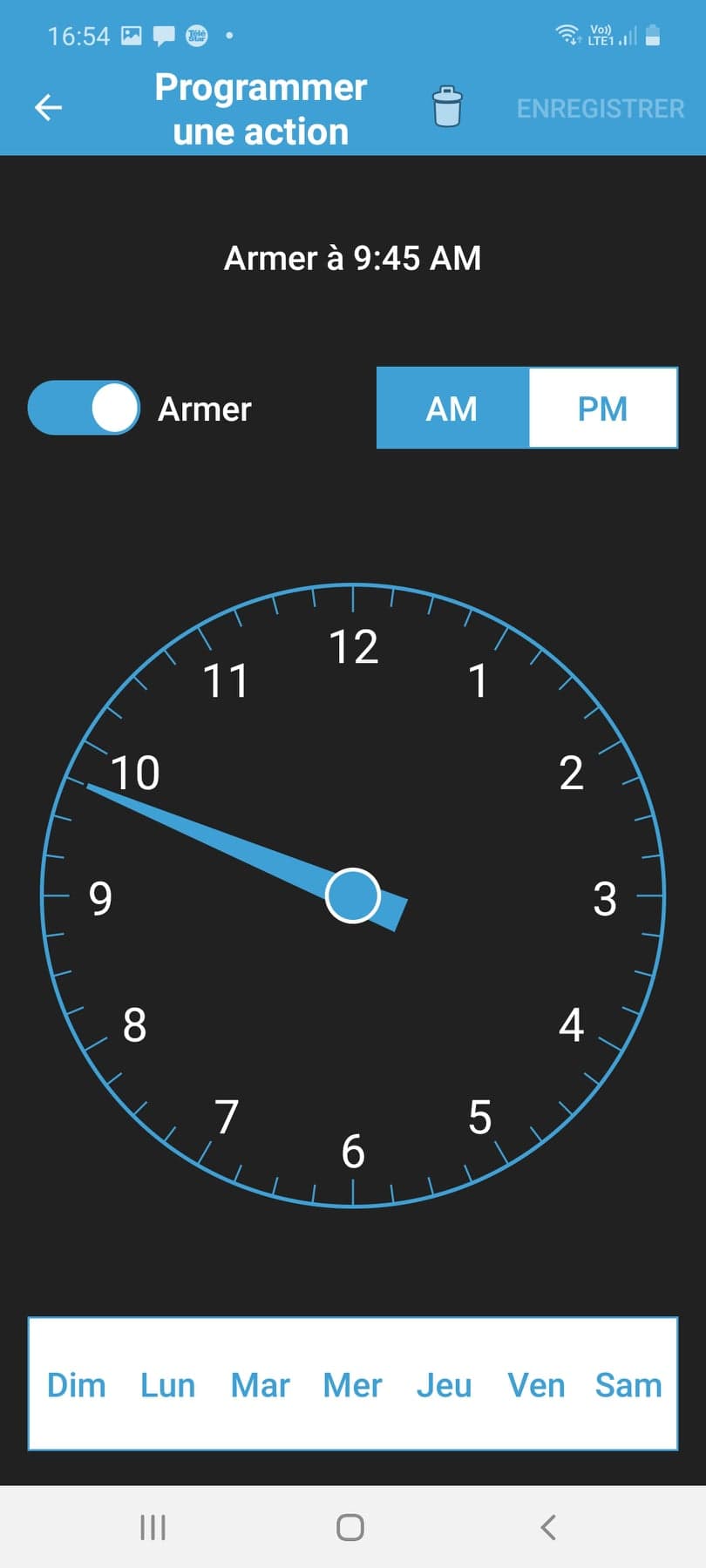Viewport: 706px width, 1568px height.
Task: Pick Sam in the day selector
Action: coord(628,1385)
